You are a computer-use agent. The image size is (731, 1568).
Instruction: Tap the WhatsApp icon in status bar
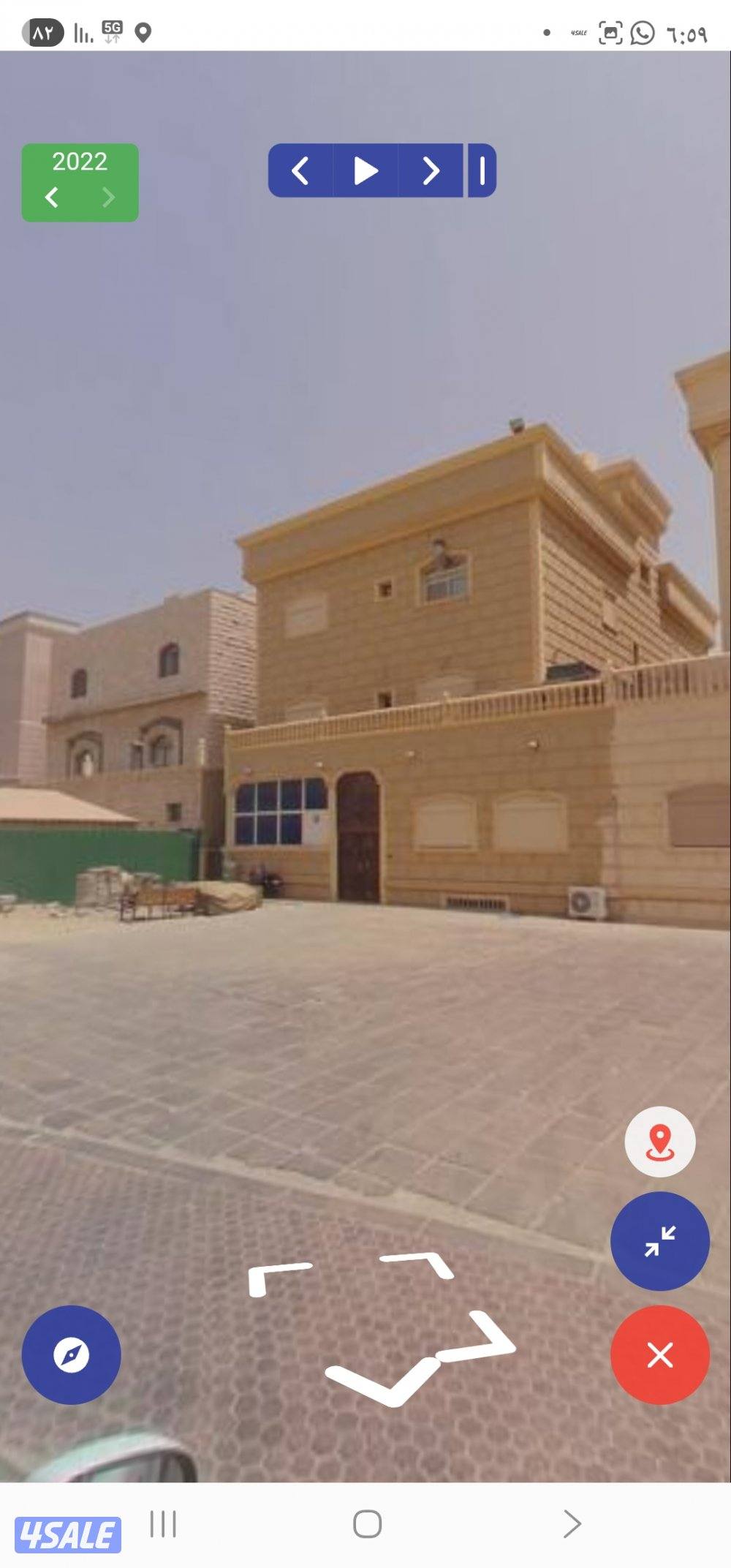click(x=642, y=32)
